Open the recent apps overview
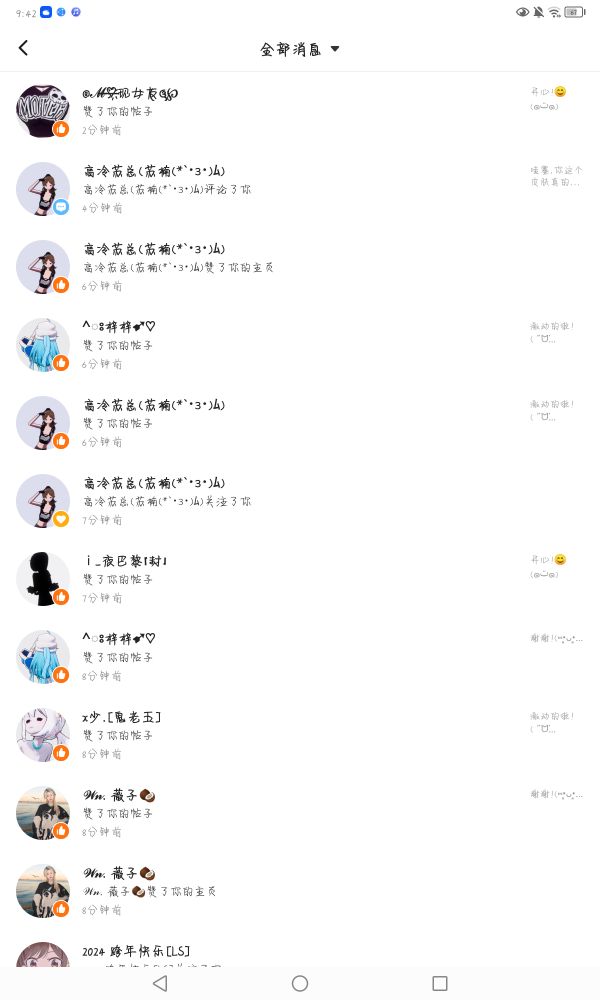Viewport: 600px width, 1000px height. pyautogui.click(x=439, y=983)
